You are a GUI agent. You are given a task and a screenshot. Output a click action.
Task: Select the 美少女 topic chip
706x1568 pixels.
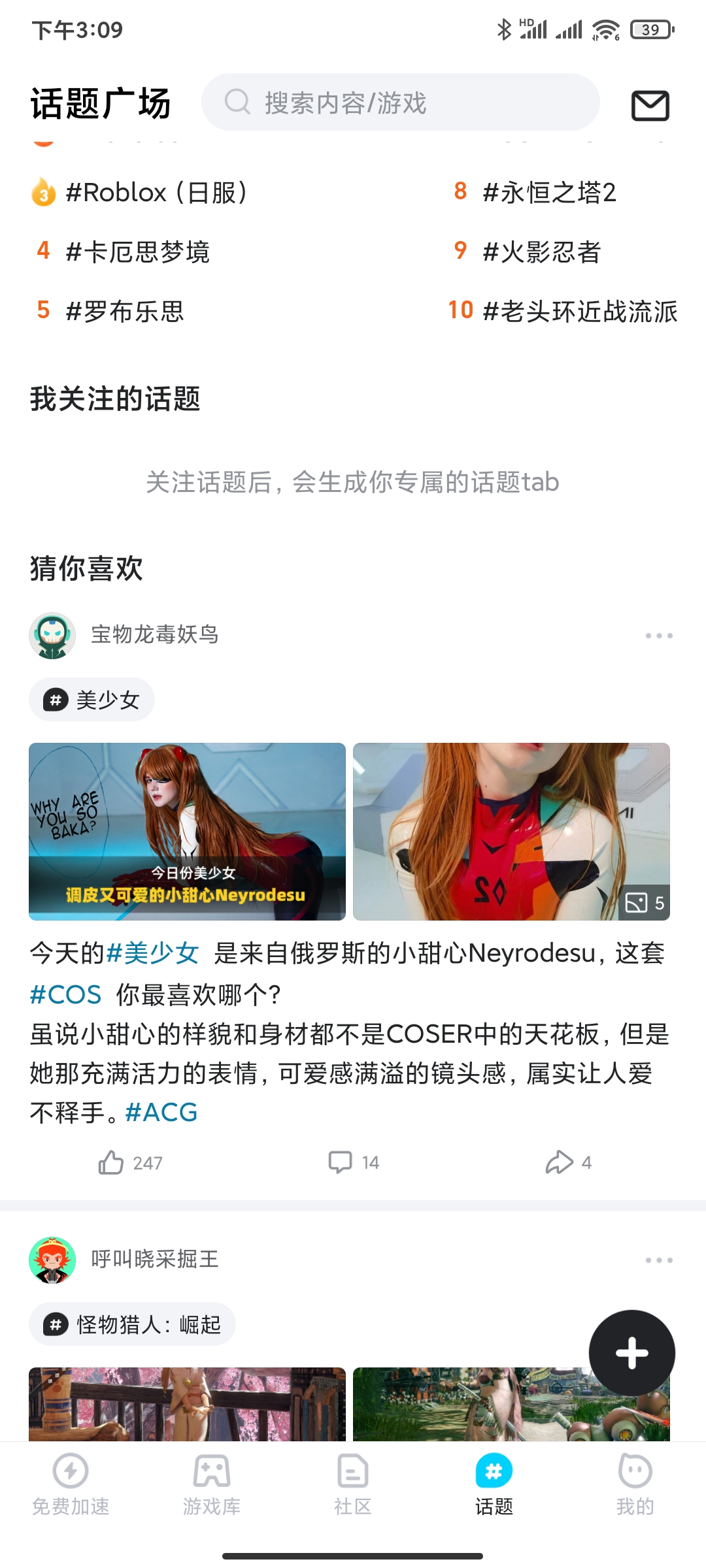(x=92, y=700)
